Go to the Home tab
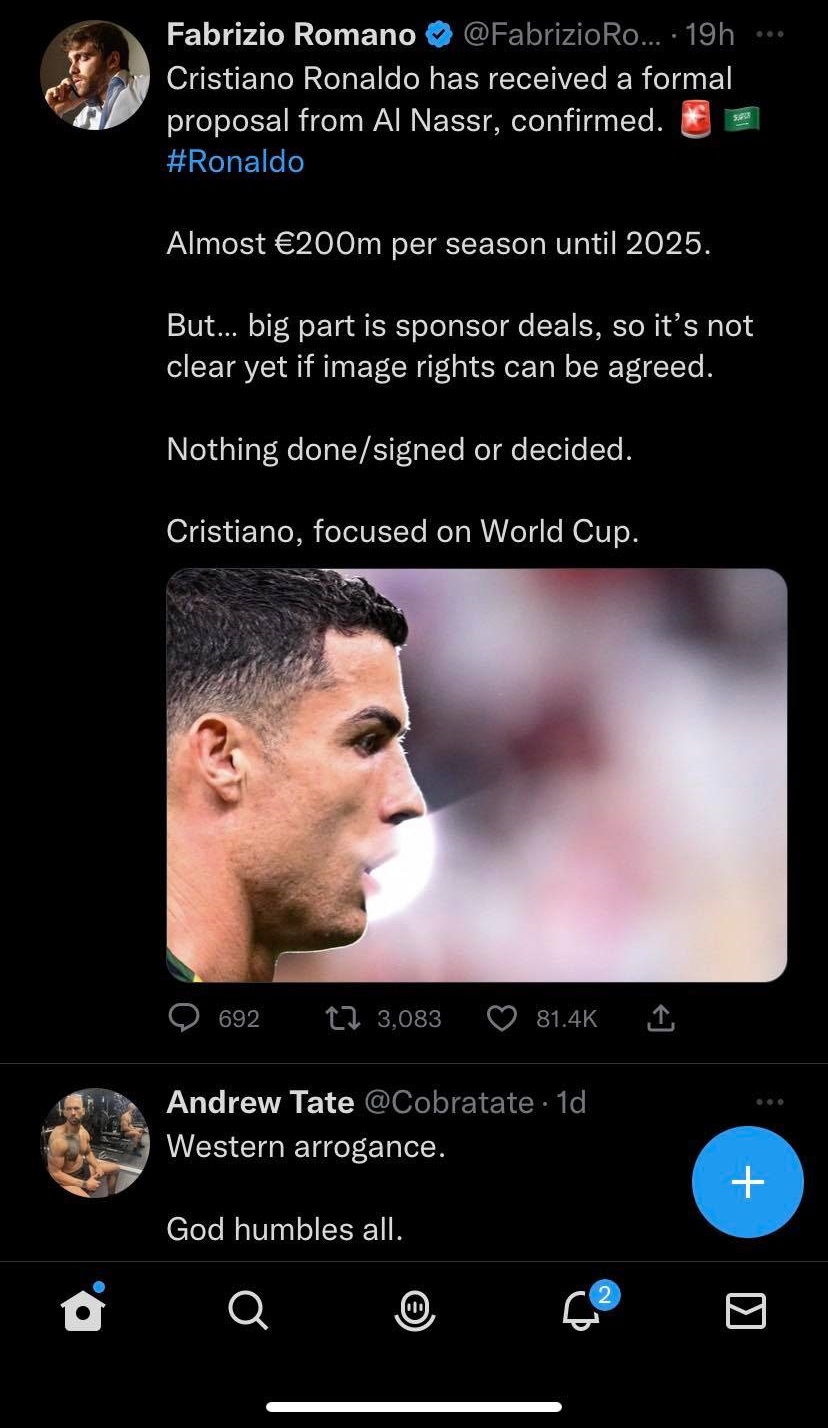 click(x=83, y=1308)
